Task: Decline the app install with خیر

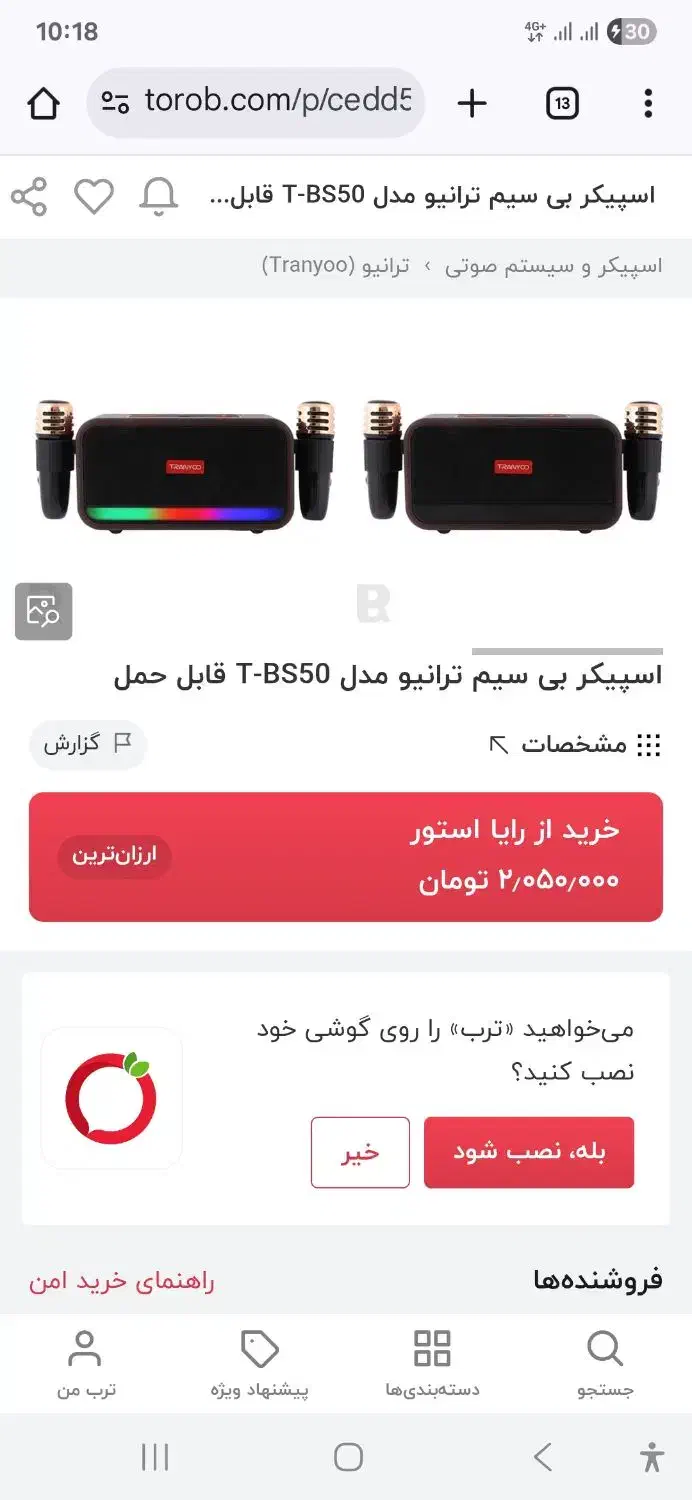Action: (x=360, y=1152)
